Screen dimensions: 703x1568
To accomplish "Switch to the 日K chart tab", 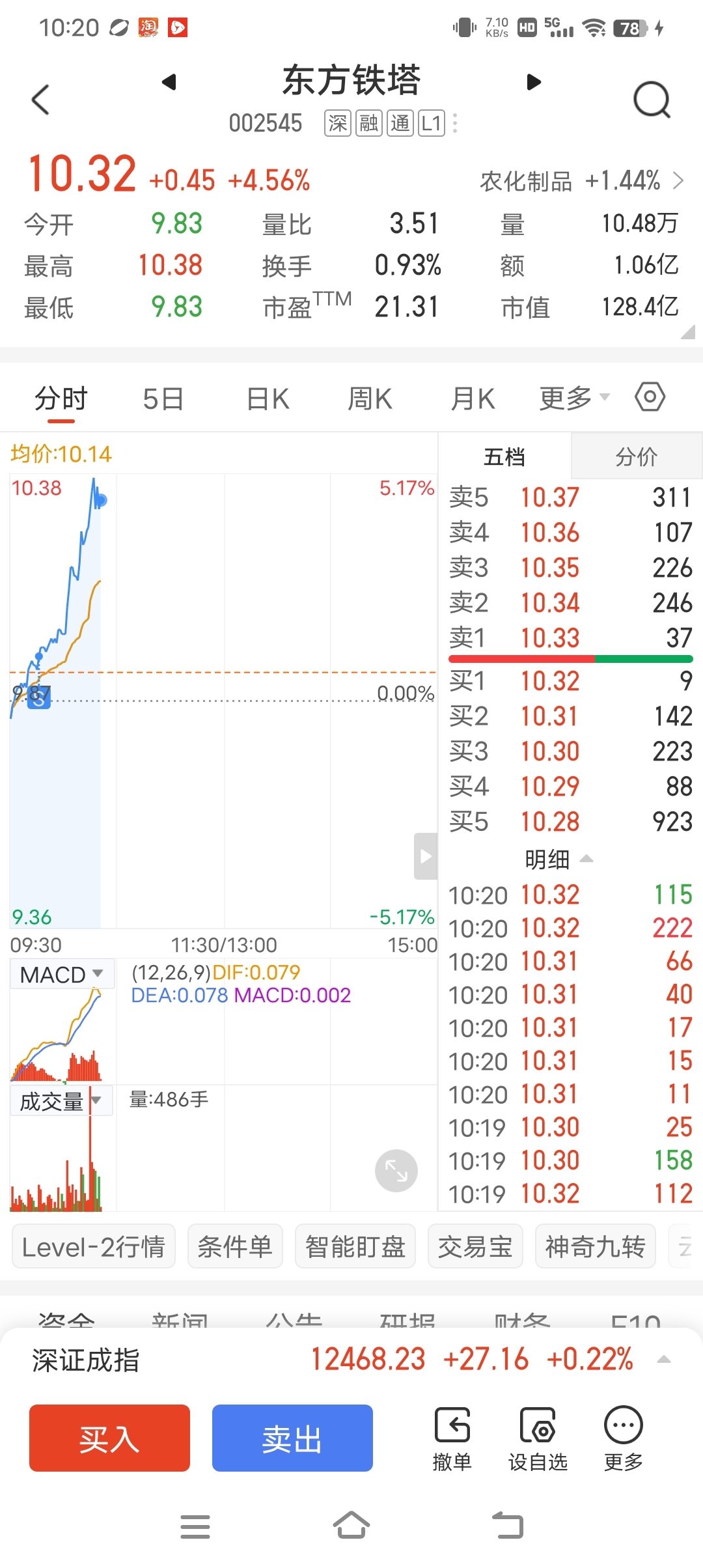I will [x=268, y=399].
